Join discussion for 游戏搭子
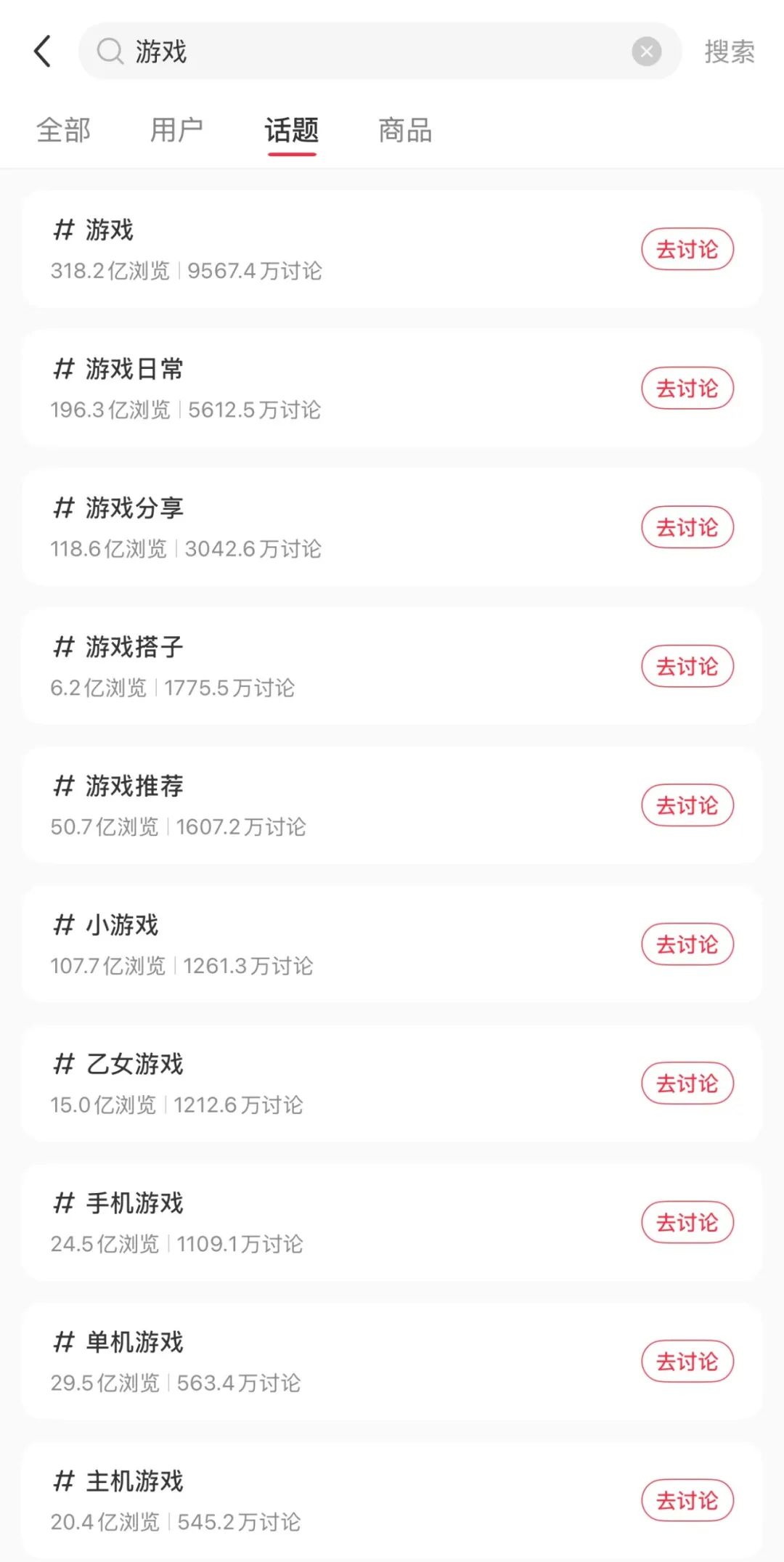 pyautogui.click(x=687, y=667)
